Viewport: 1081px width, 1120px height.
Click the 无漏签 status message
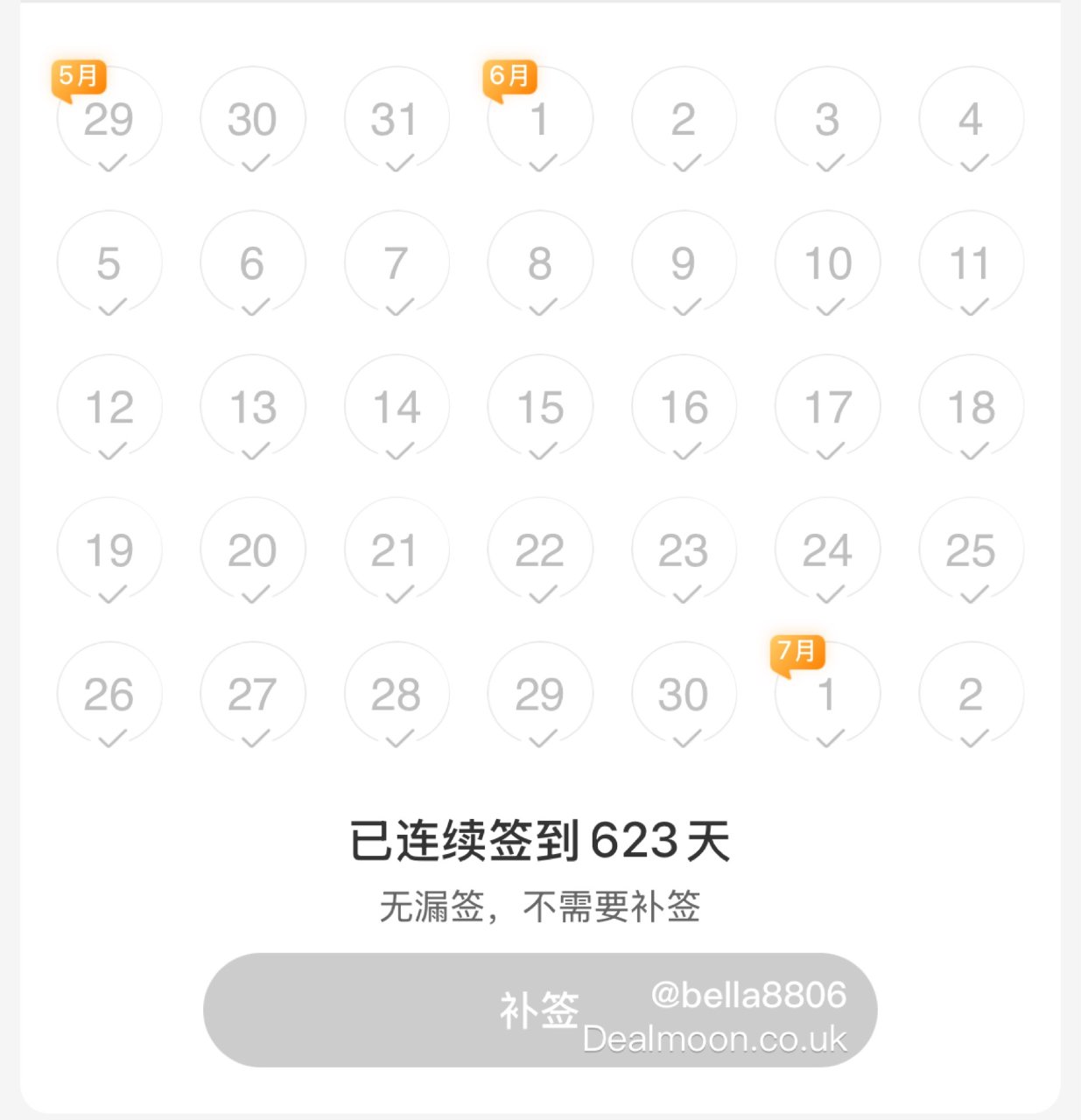pos(540,907)
